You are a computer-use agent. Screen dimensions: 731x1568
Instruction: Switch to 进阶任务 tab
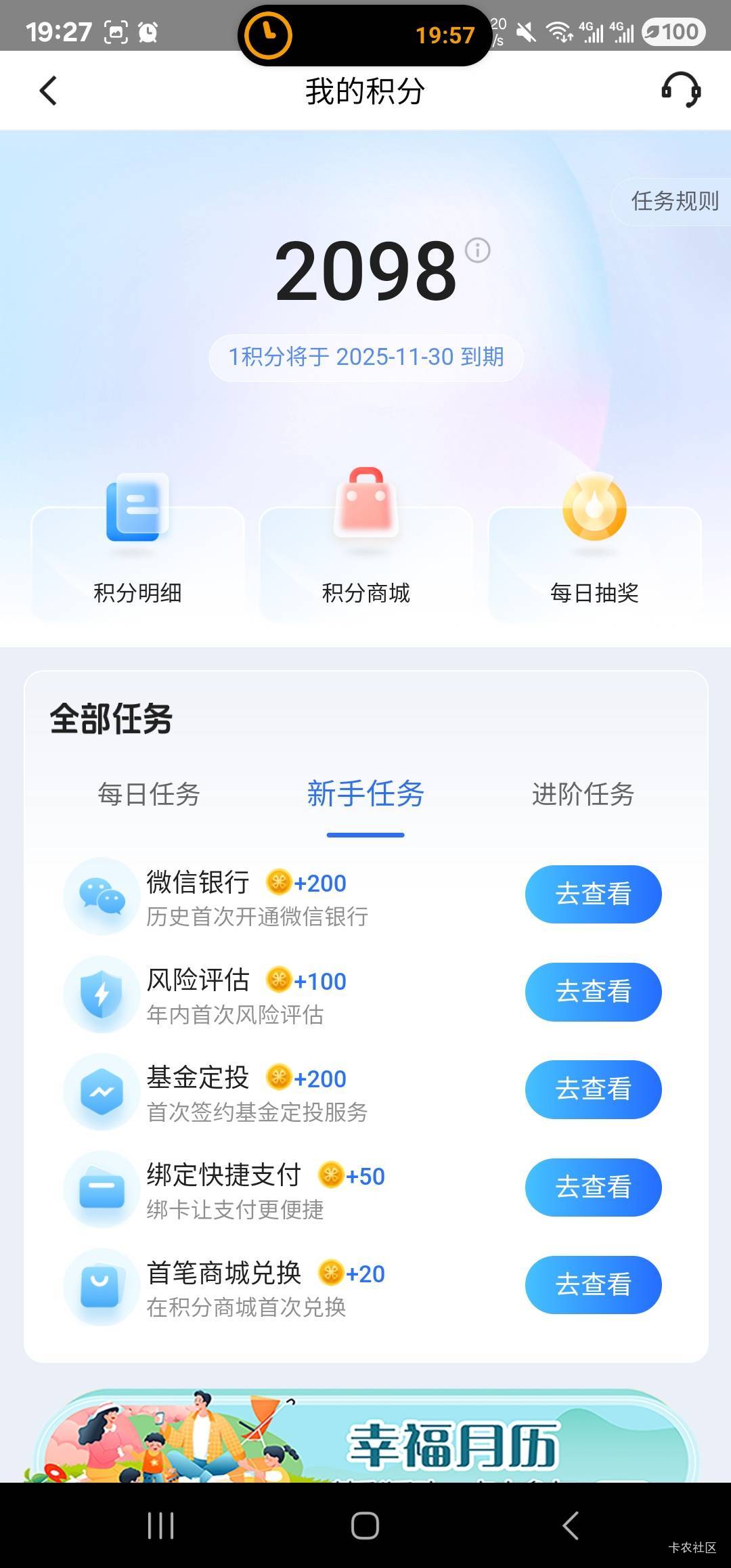[x=583, y=794]
